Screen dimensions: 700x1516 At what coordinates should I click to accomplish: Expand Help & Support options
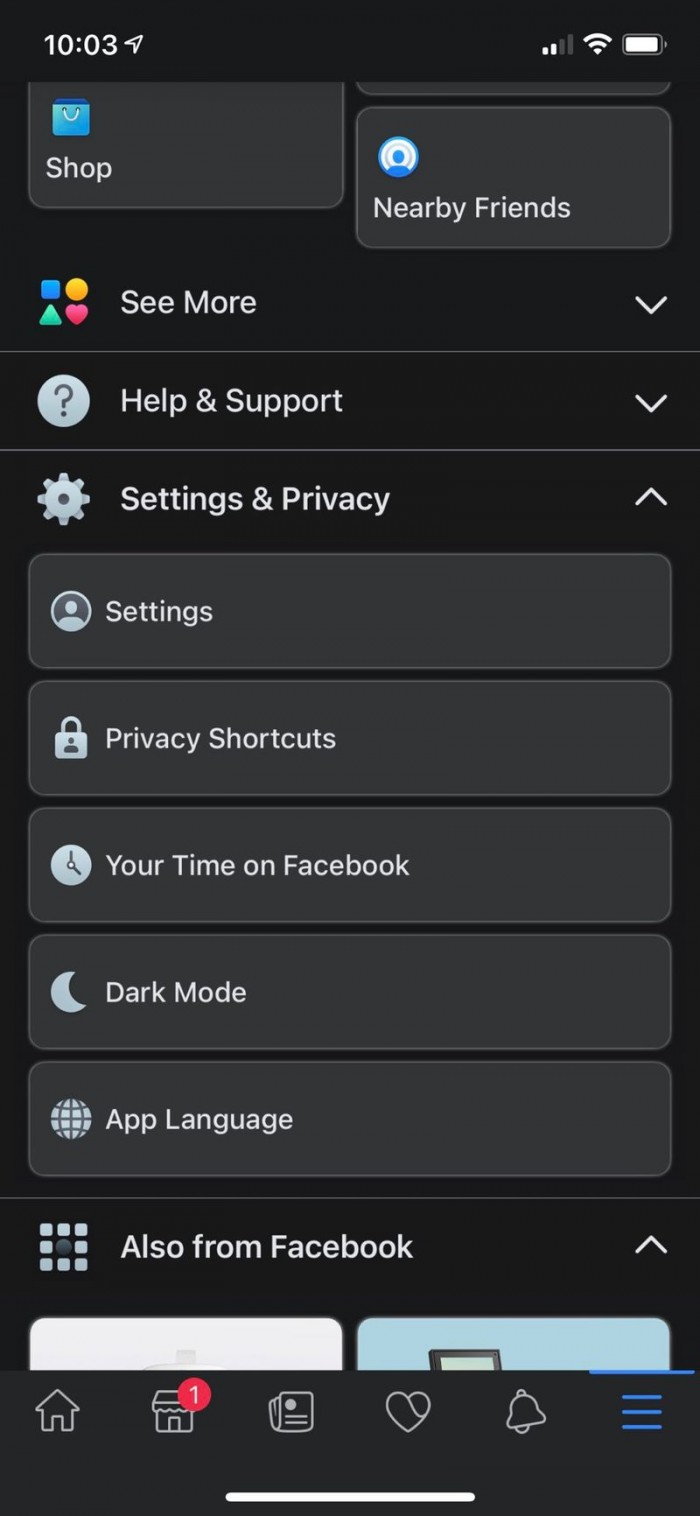pyautogui.click(x=350, y=401)
